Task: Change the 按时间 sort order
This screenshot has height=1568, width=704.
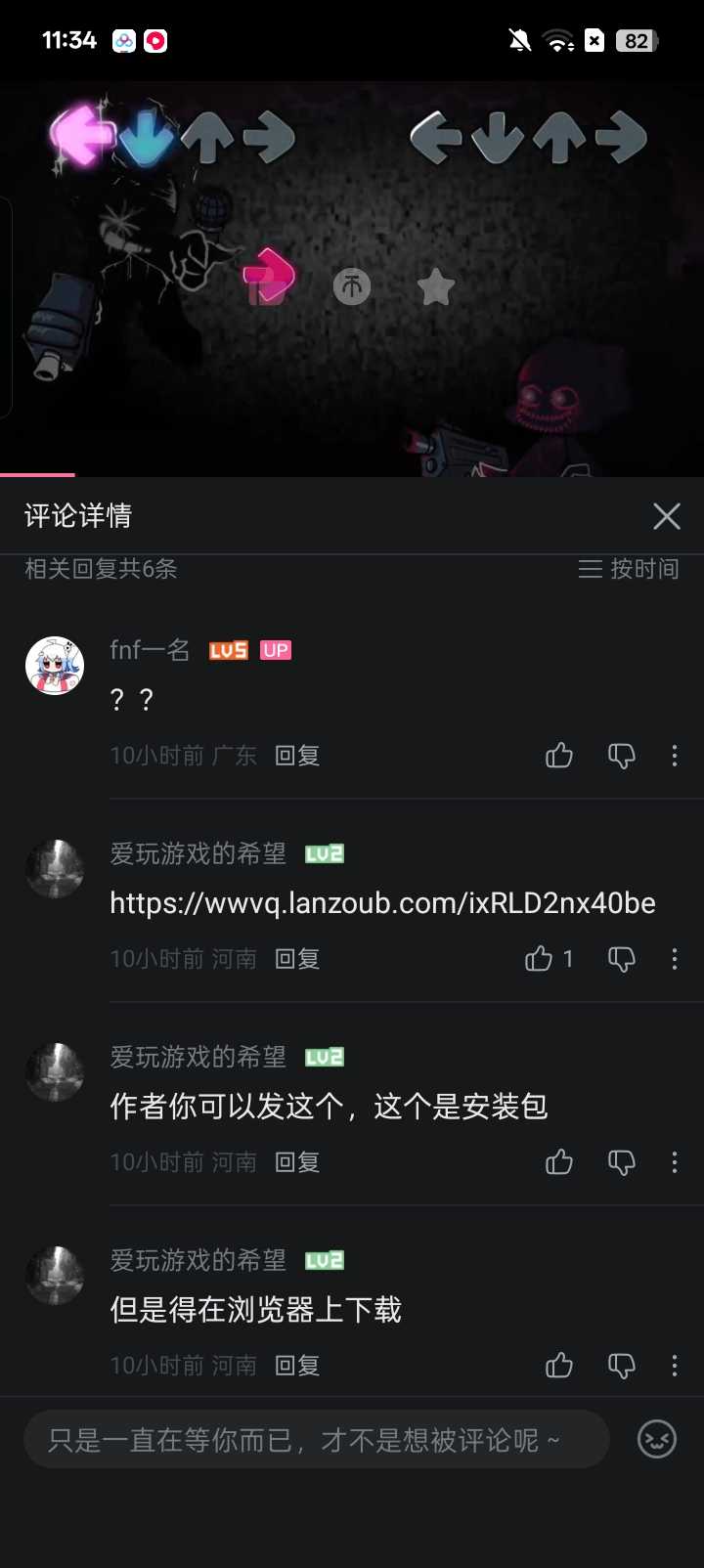Action: tap(629, 569)
